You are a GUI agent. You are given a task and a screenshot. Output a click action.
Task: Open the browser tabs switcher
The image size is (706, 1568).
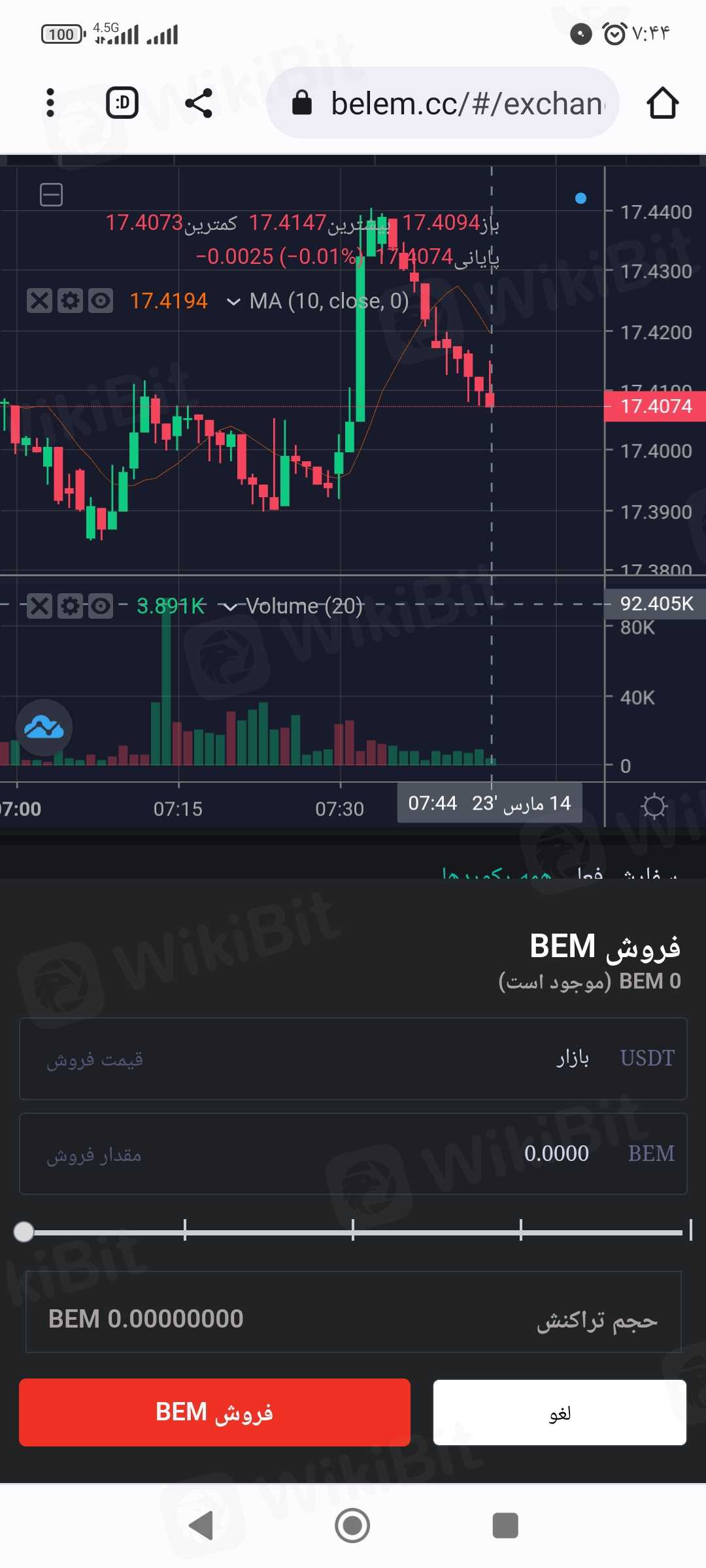click(122, 103)
